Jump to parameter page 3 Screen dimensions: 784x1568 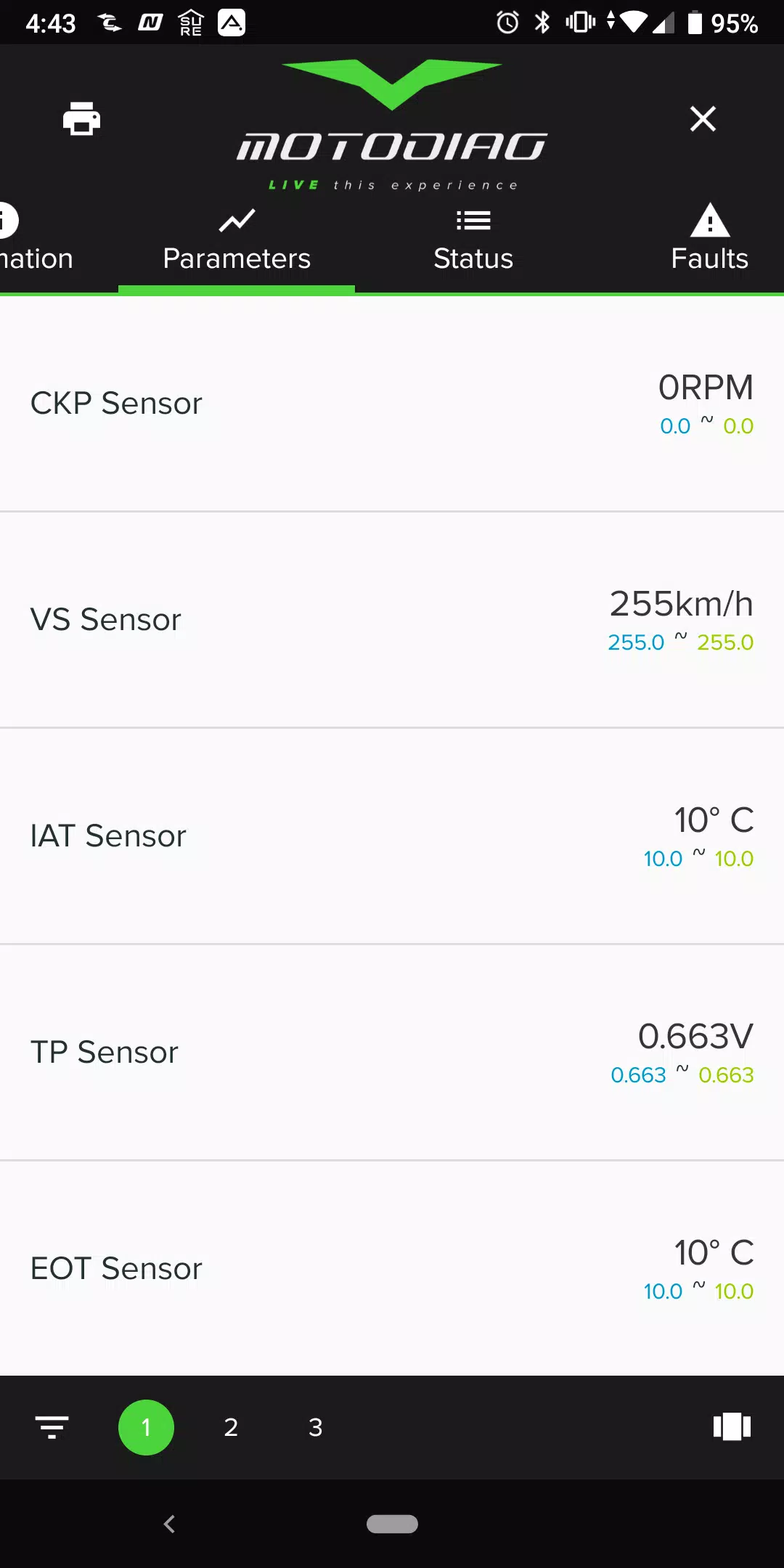(x=315, y=1427)
